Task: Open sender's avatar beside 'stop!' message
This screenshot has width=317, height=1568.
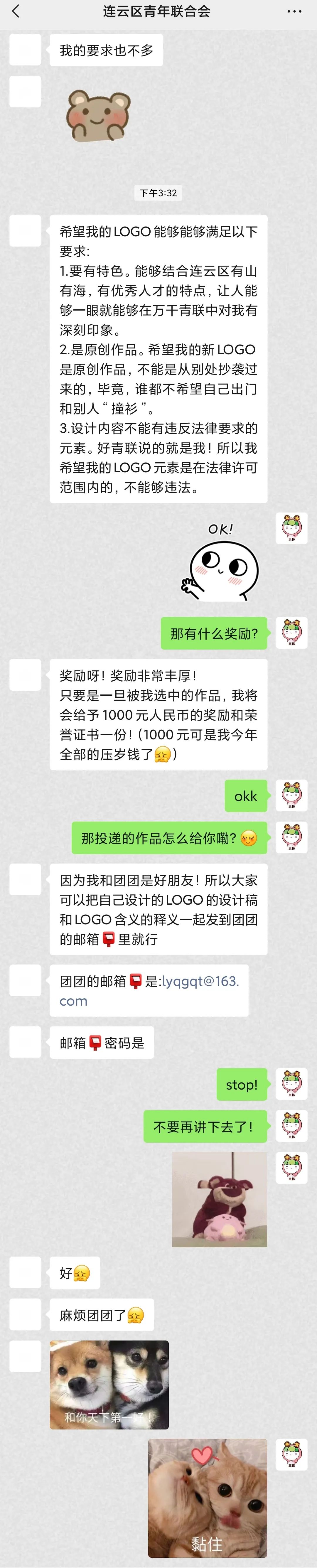Action: (x=291, y=1083)
